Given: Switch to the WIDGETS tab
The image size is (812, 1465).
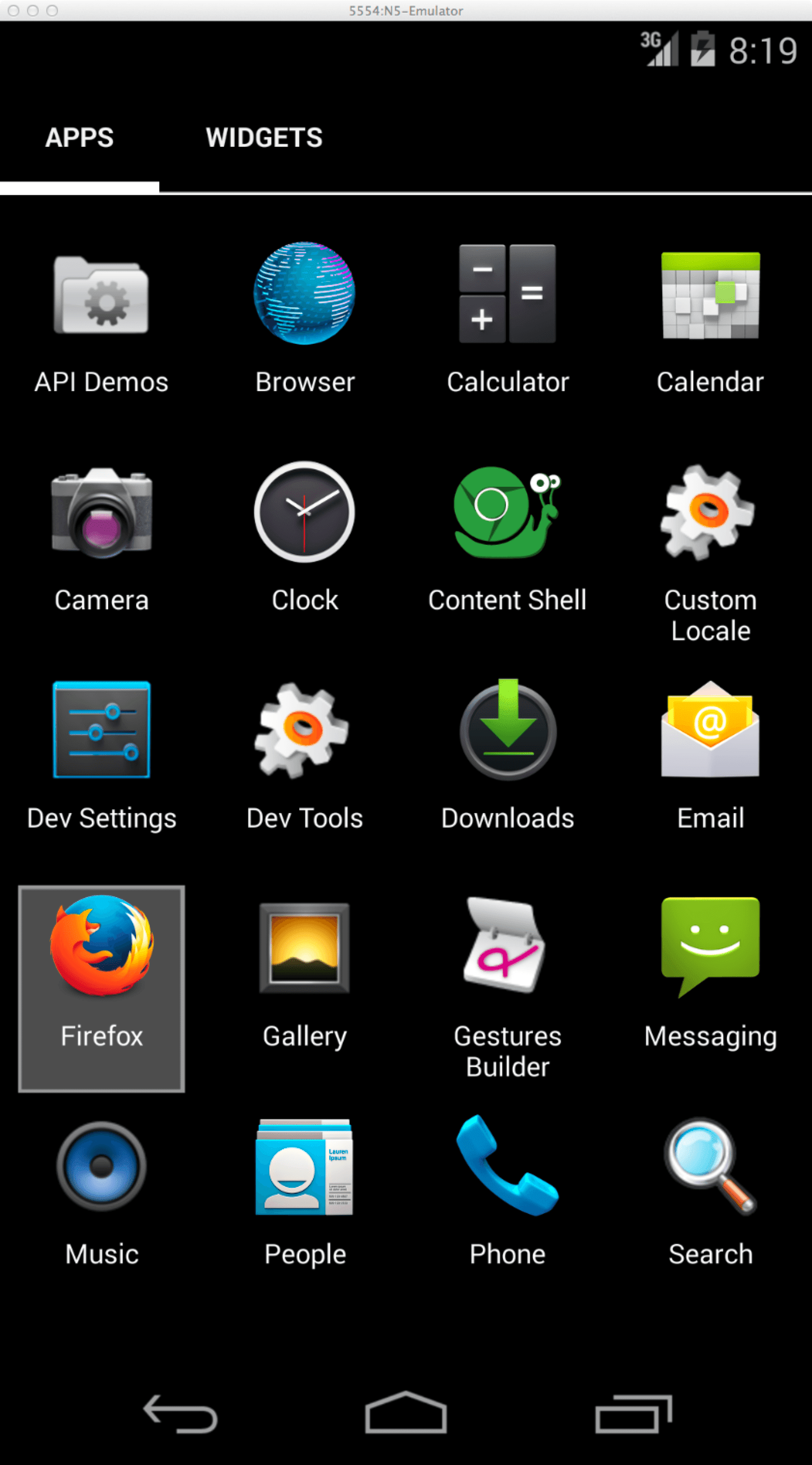Looking at the screenshot, I should [x=264, y=138].
